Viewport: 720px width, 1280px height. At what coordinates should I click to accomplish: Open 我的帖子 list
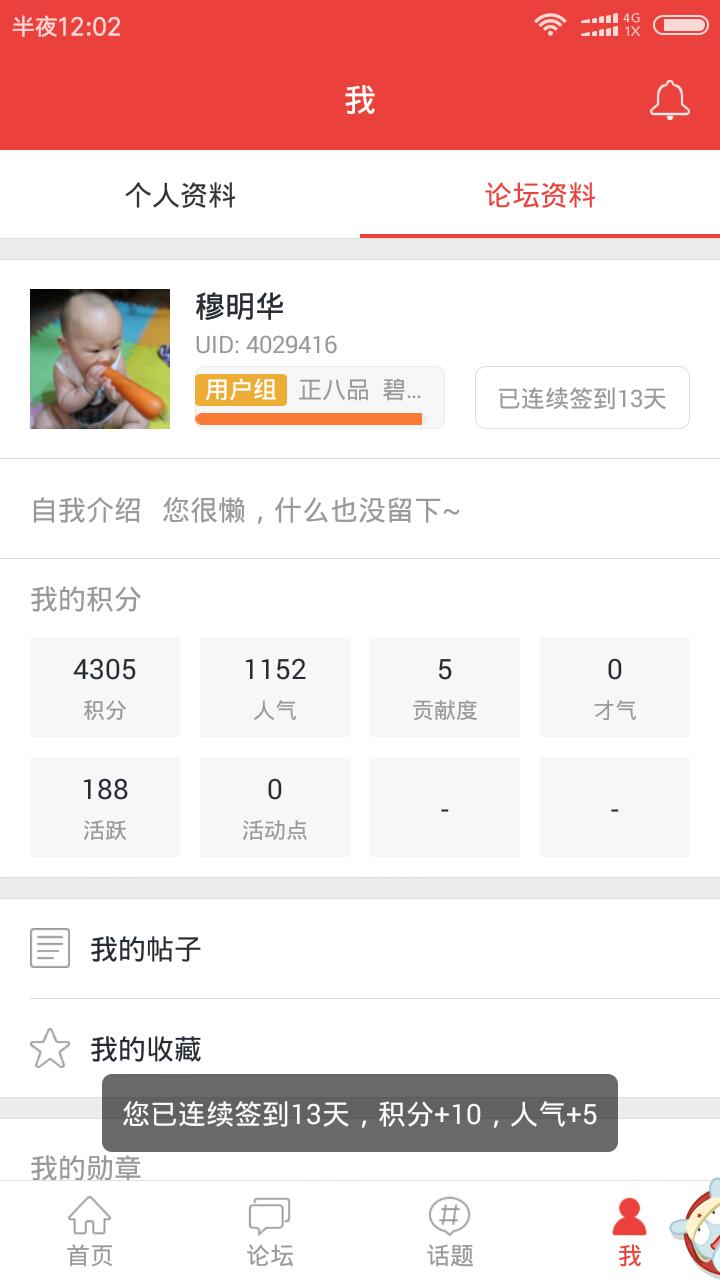click(x=360, y=948)
